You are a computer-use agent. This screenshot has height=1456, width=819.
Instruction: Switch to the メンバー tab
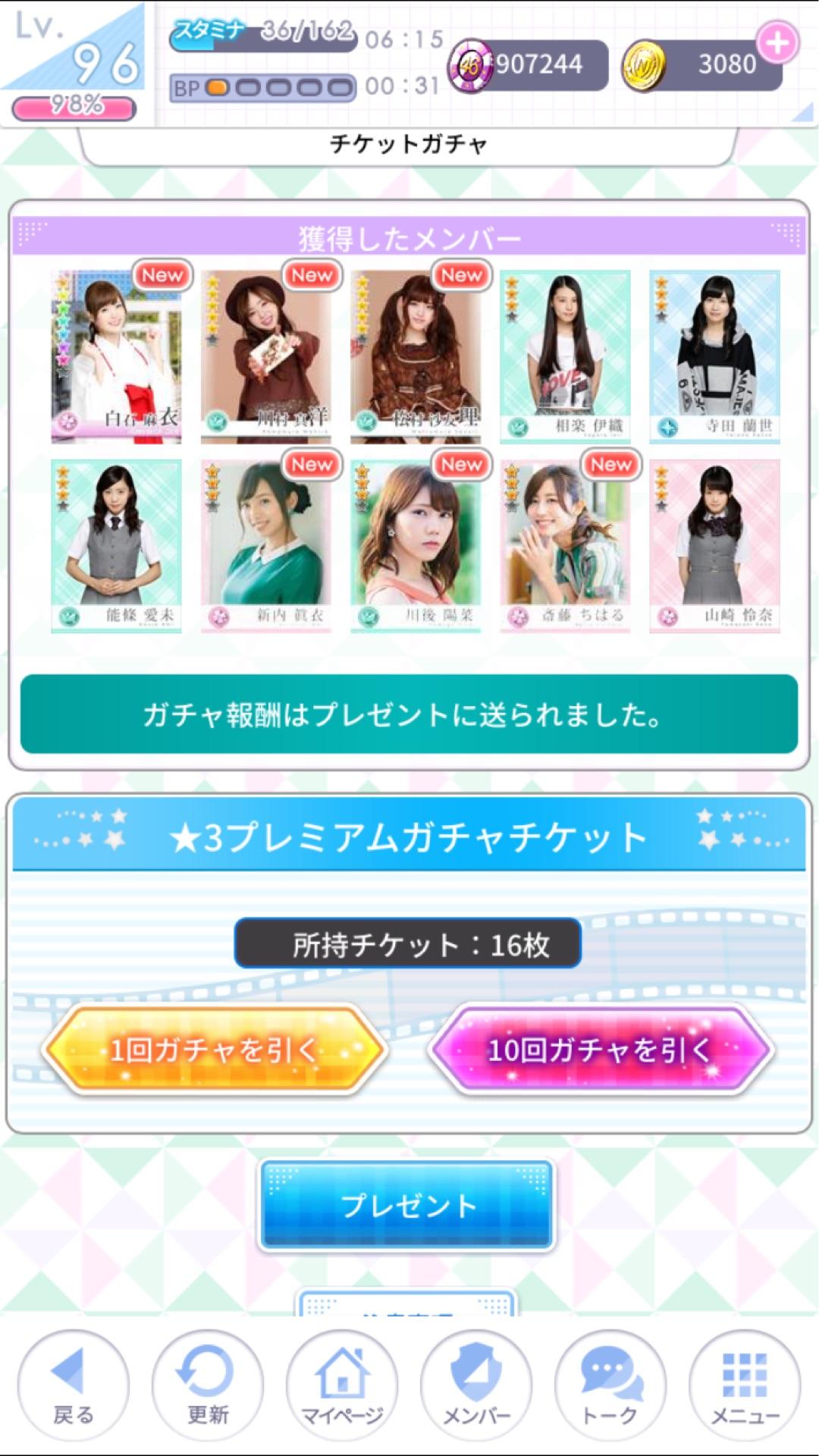(x=476, y=1385)
